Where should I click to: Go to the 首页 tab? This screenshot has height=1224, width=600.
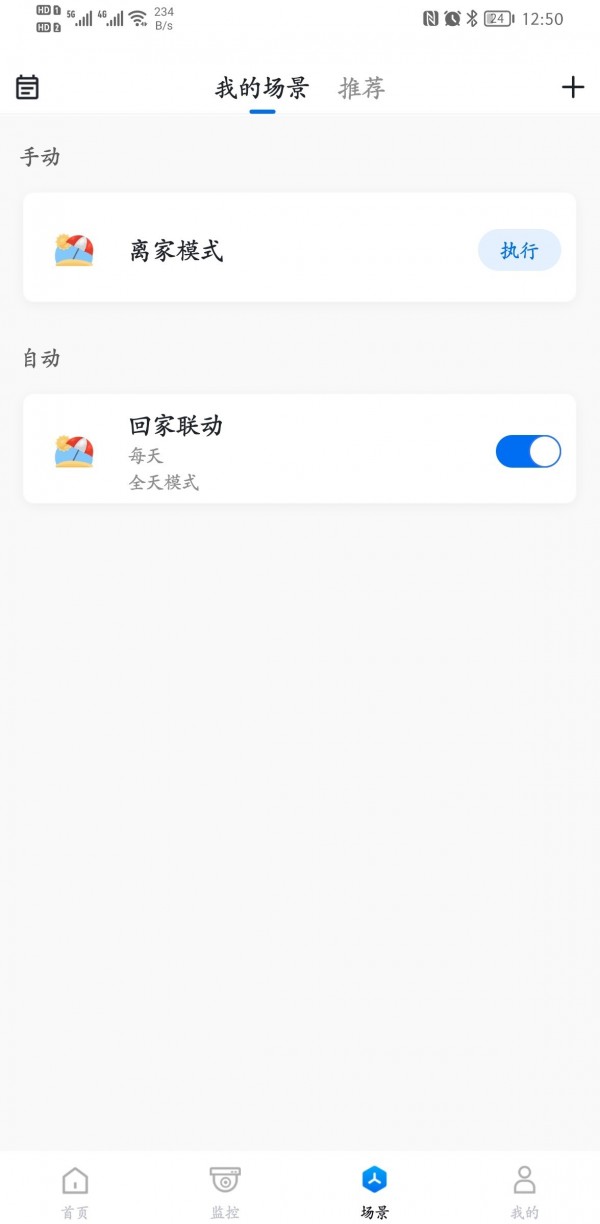[x=75, y=1192]
